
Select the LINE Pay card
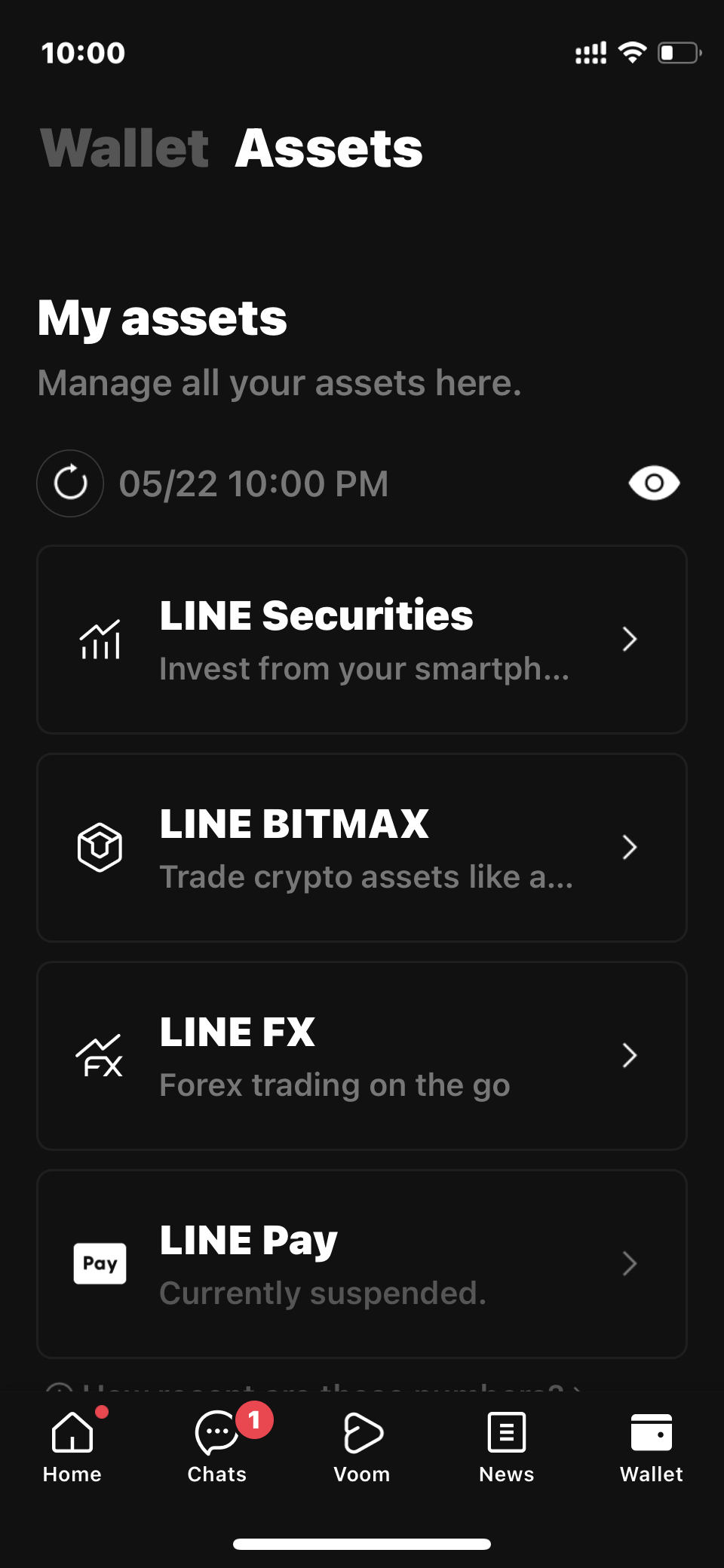pyautogui.click(x=362, y=1264)
